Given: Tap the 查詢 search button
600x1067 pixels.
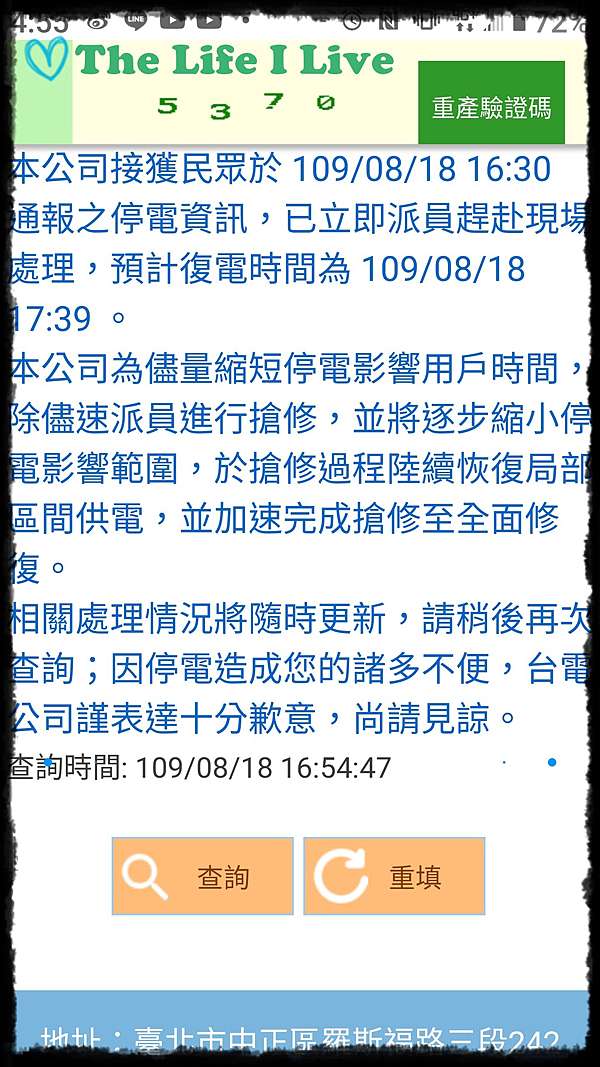Looking at the screenshot, I should 203,876.
